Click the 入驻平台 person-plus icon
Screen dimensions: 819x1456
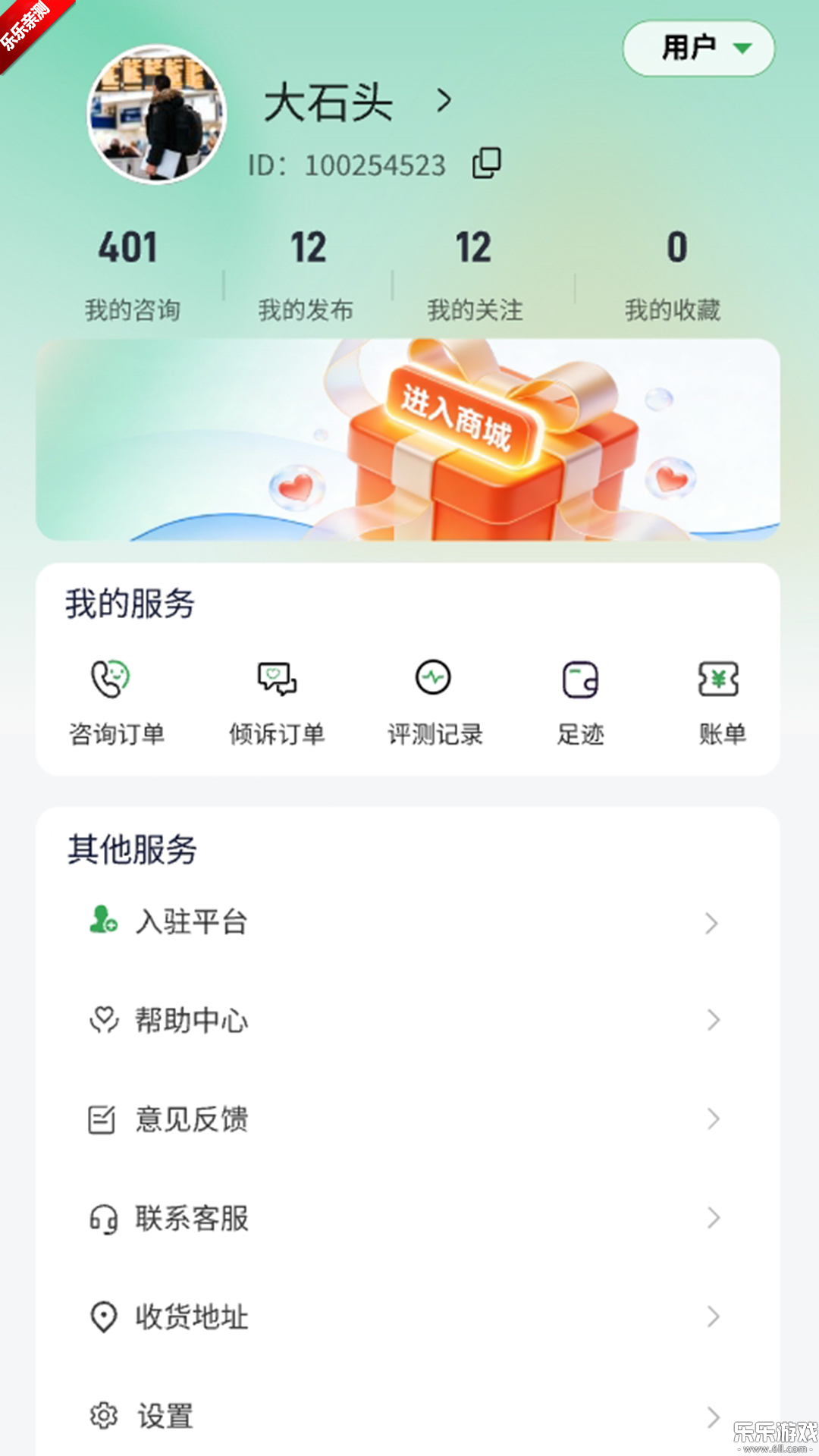102,923
